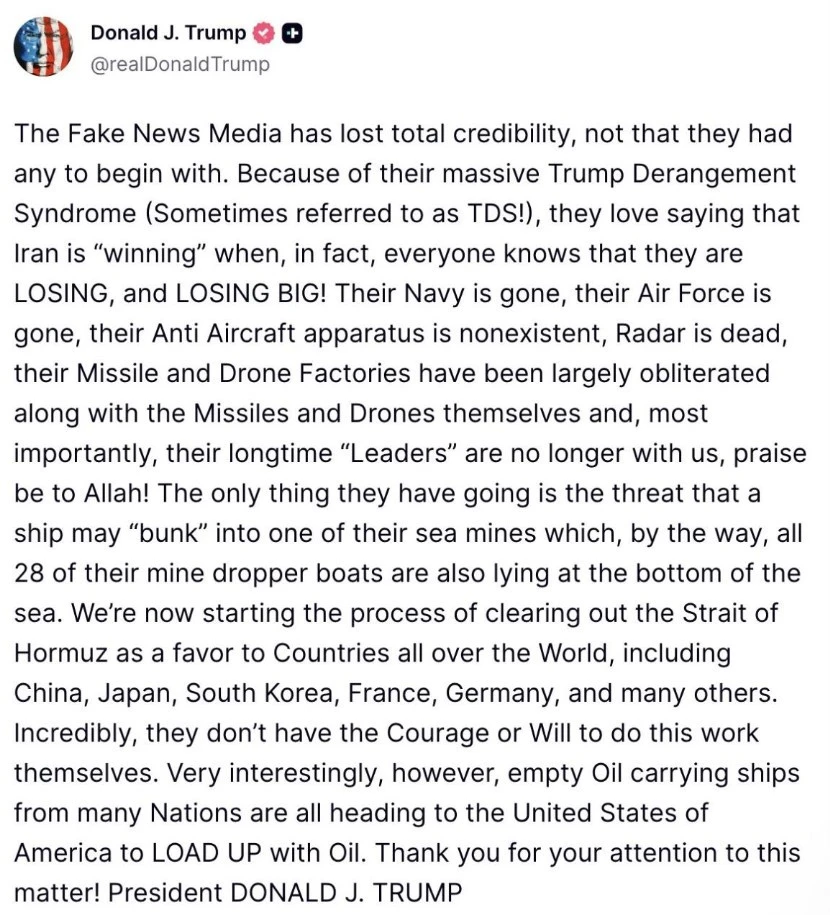830x915 pixels.
Task: Open the Donald J. Trump display name
Action: pos(167,32)
